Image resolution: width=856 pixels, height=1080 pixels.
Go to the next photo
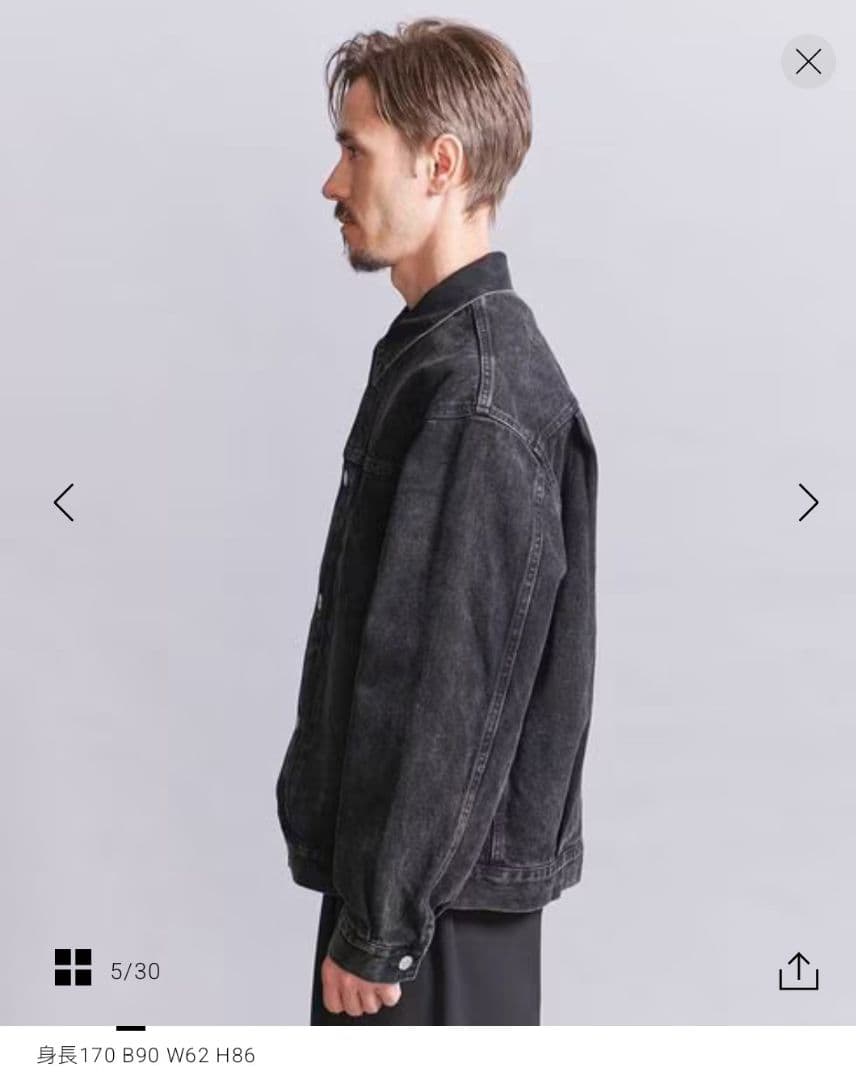(808, 502)
